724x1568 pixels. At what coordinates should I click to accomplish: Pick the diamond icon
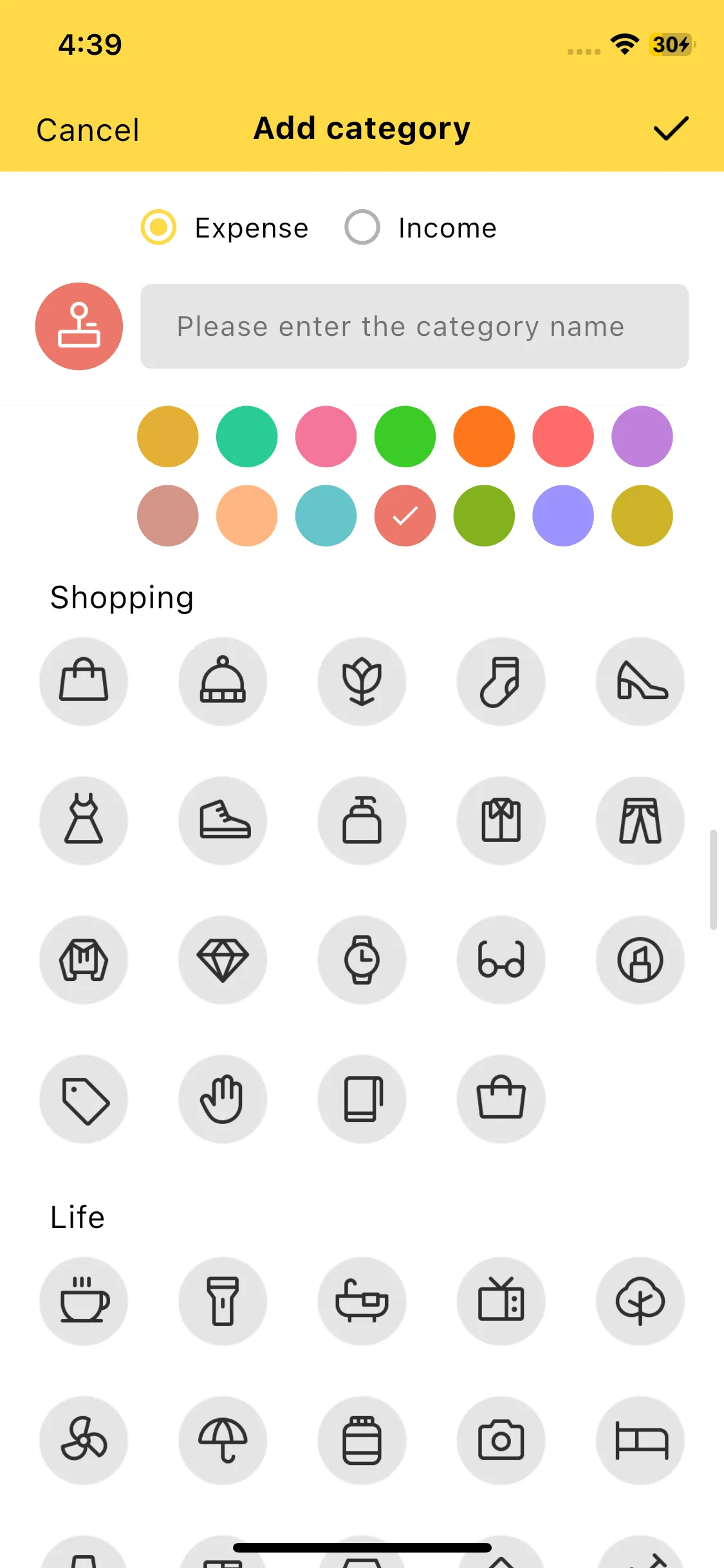click(x=223, y=959)
